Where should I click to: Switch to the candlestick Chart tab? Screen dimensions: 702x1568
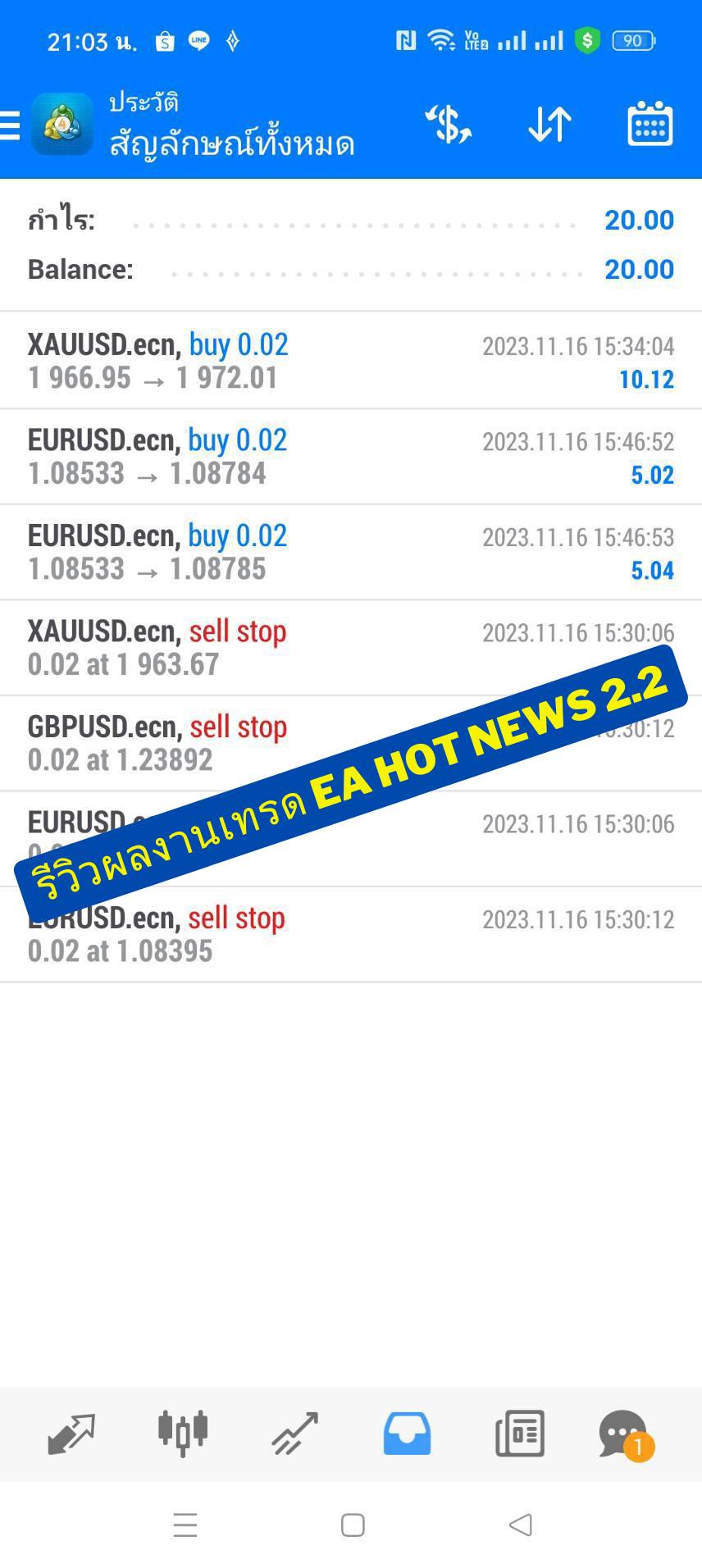pyautogui.click(x=183, y=1434)
